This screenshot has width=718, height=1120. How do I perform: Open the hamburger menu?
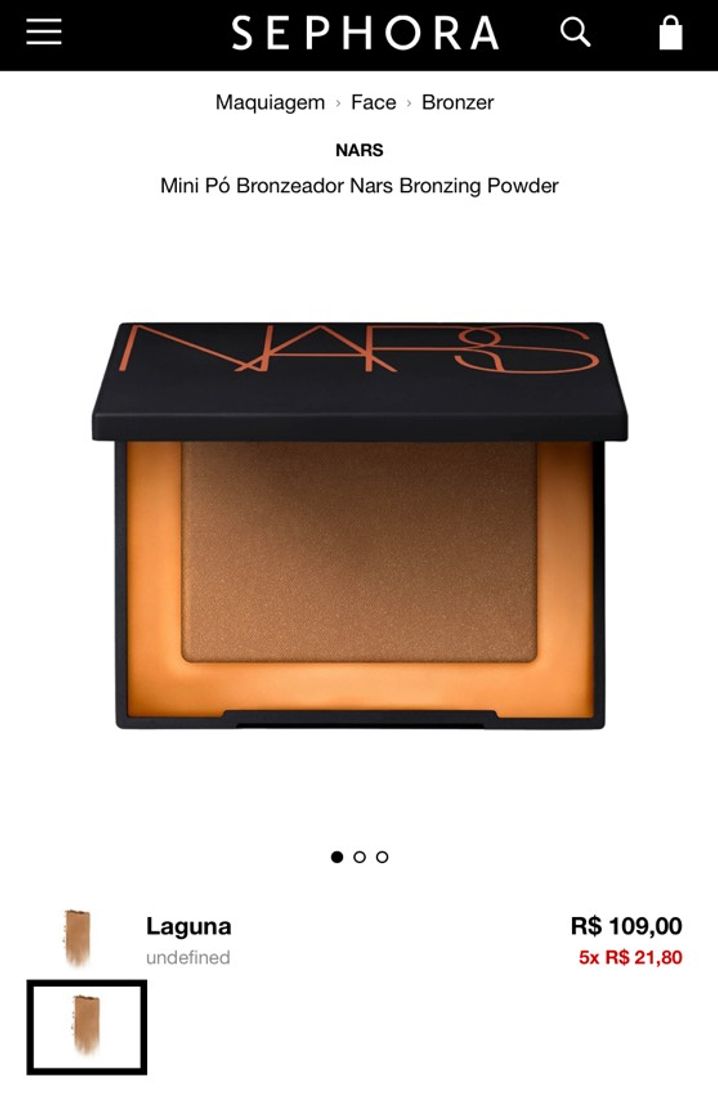(43, 33)
